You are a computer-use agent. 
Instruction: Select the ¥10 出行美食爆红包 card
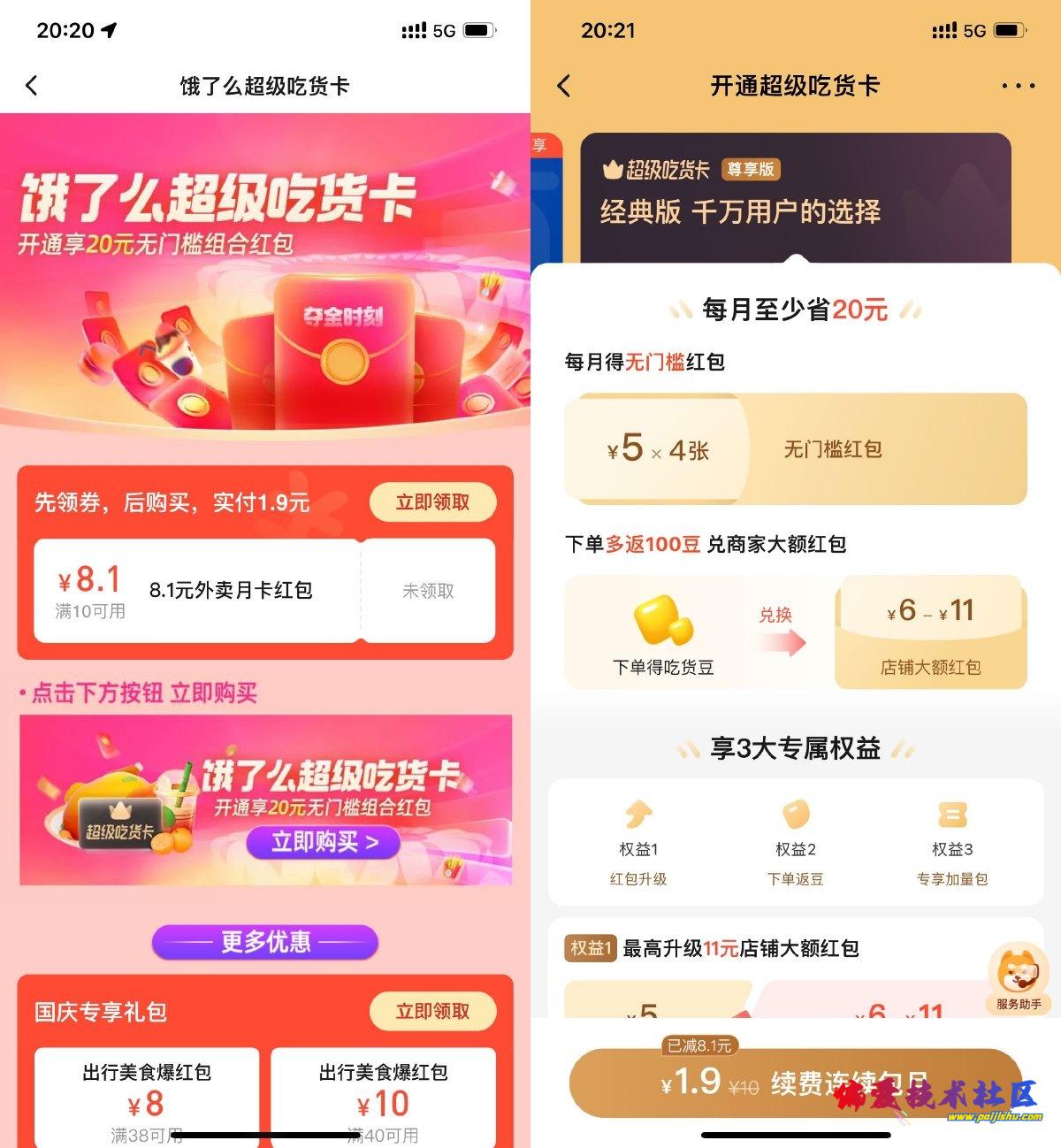click(383, 1097)
